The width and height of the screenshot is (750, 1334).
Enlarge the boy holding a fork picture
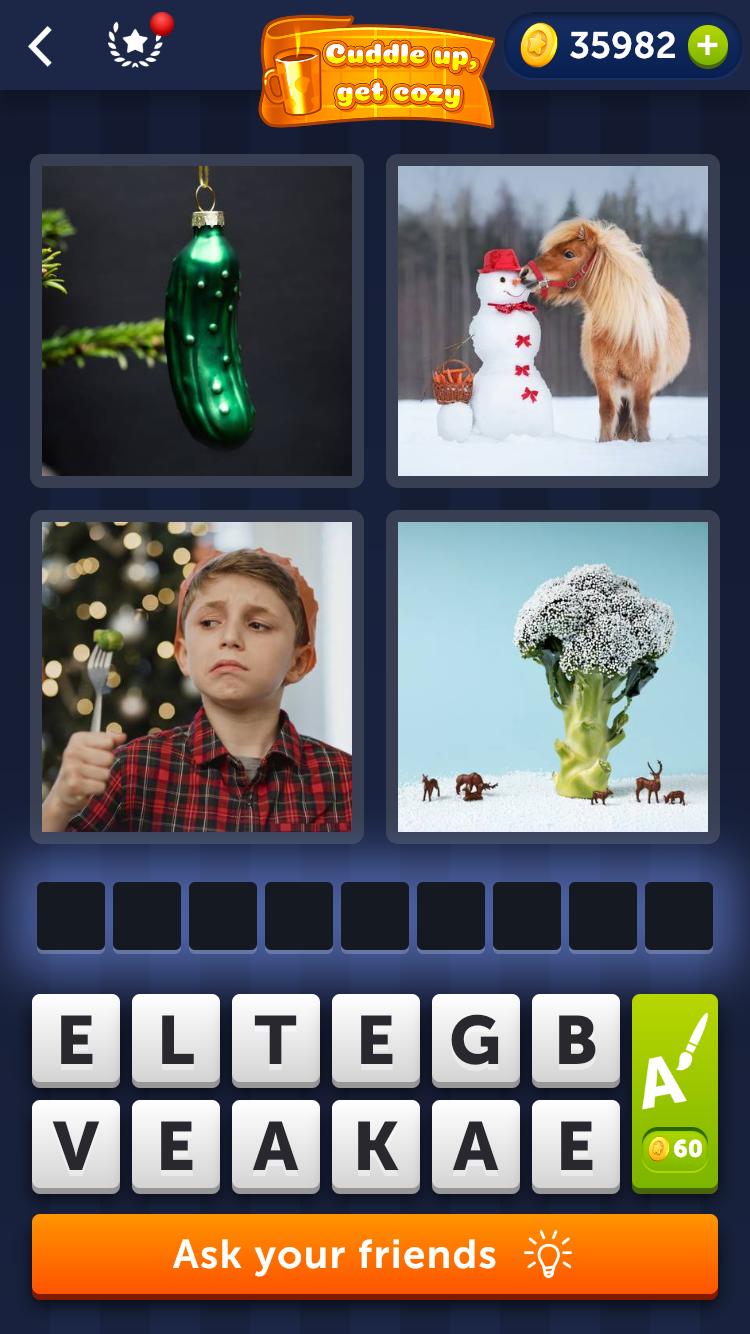(x=197, y=677)
